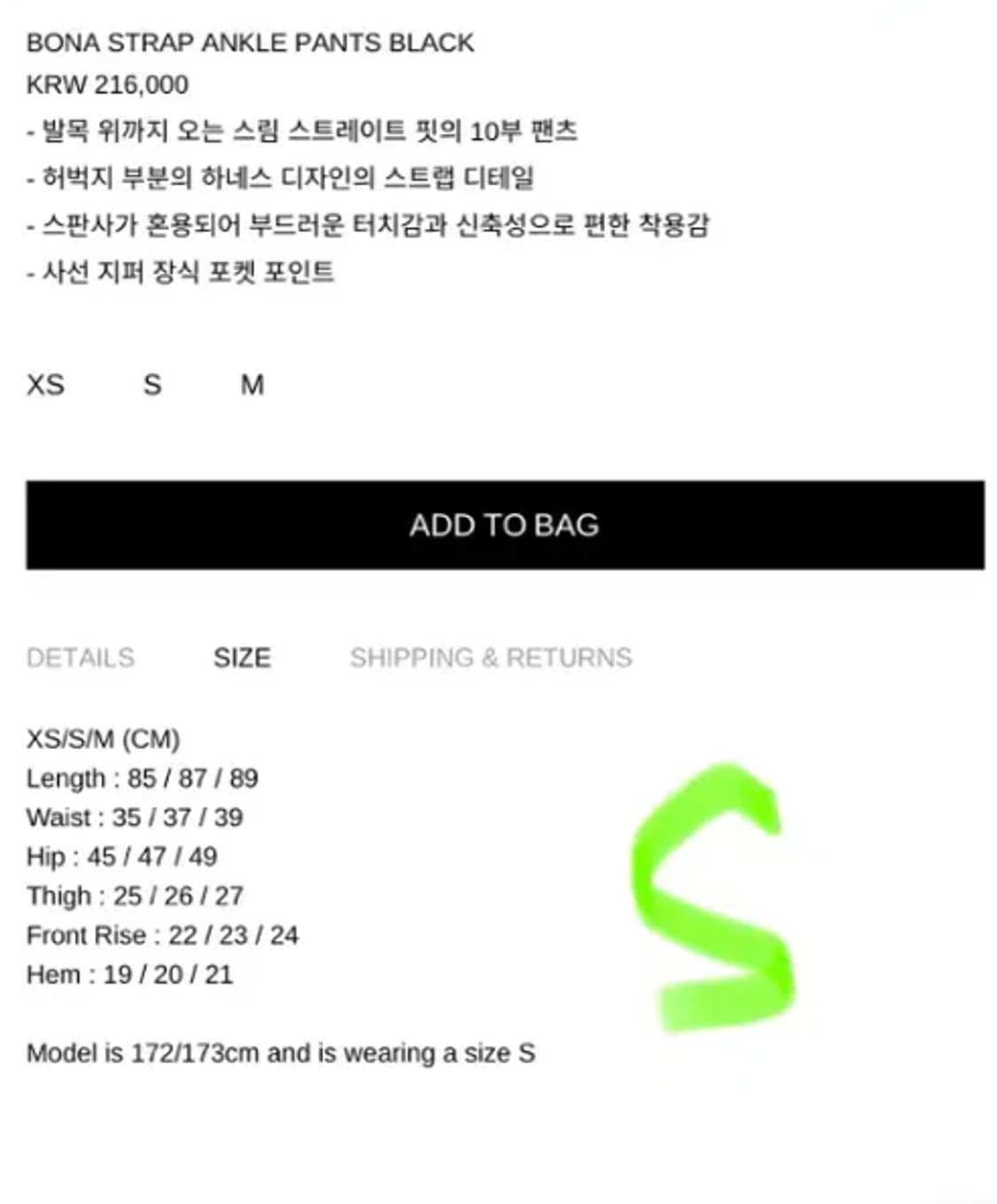Click the Front Rise measurement row
The width and height of the screenshot is (997, 1204).
point(164,934)
